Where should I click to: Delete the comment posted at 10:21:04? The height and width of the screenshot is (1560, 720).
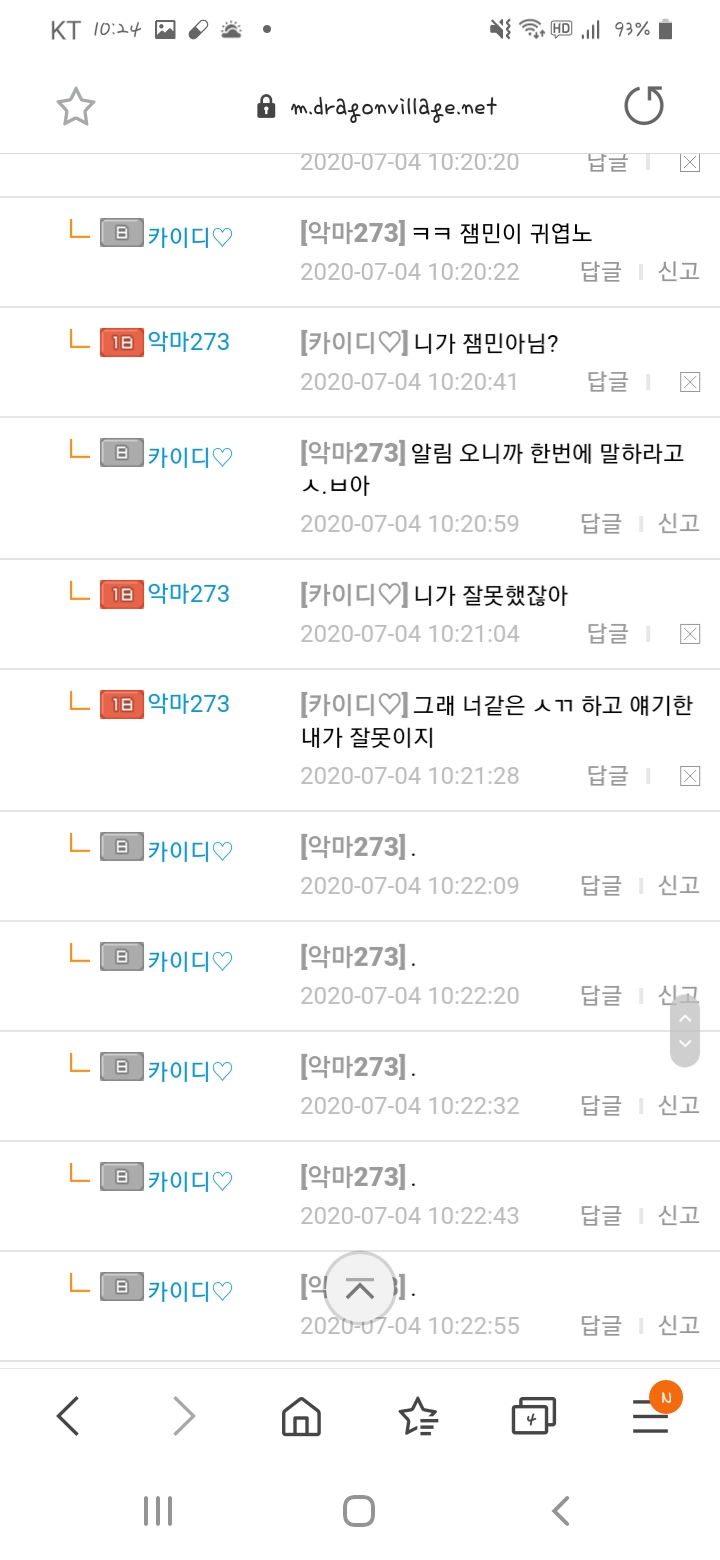click(x=689, y=633)
